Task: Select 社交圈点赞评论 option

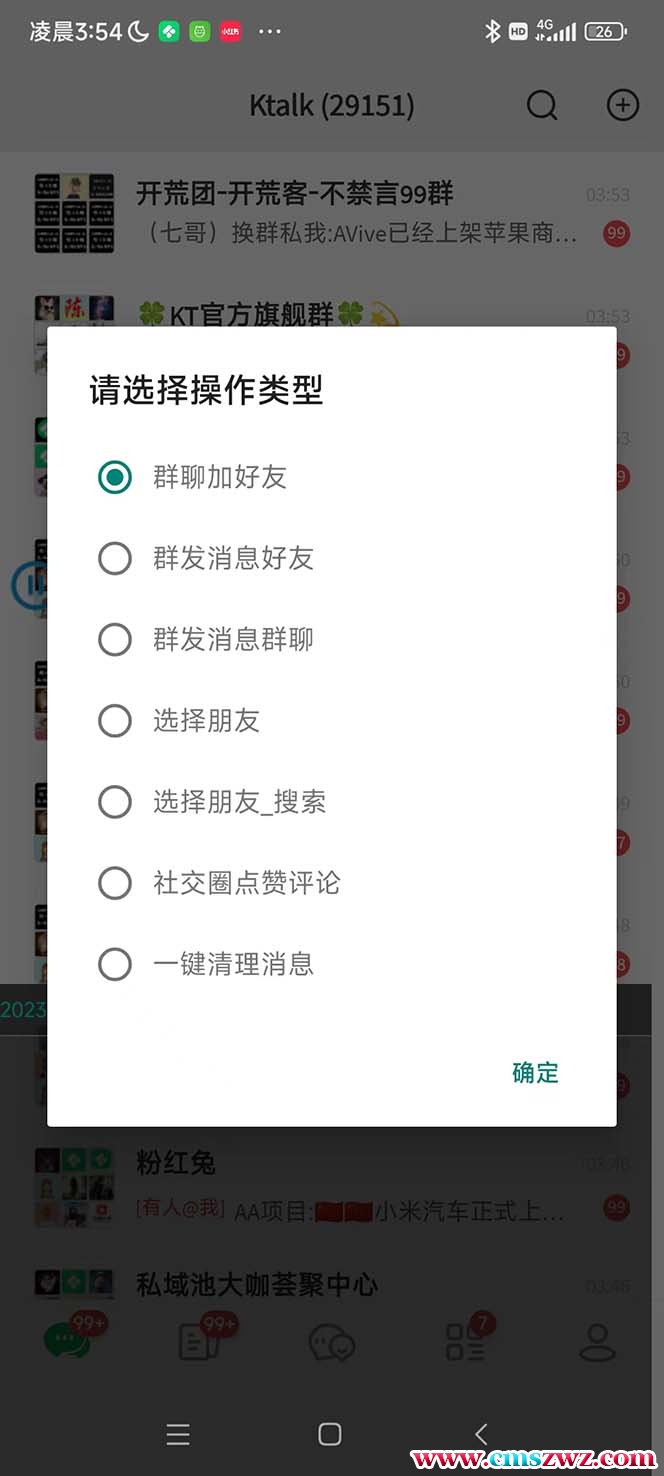Action: pyautogui.click(x=115, y=883)
